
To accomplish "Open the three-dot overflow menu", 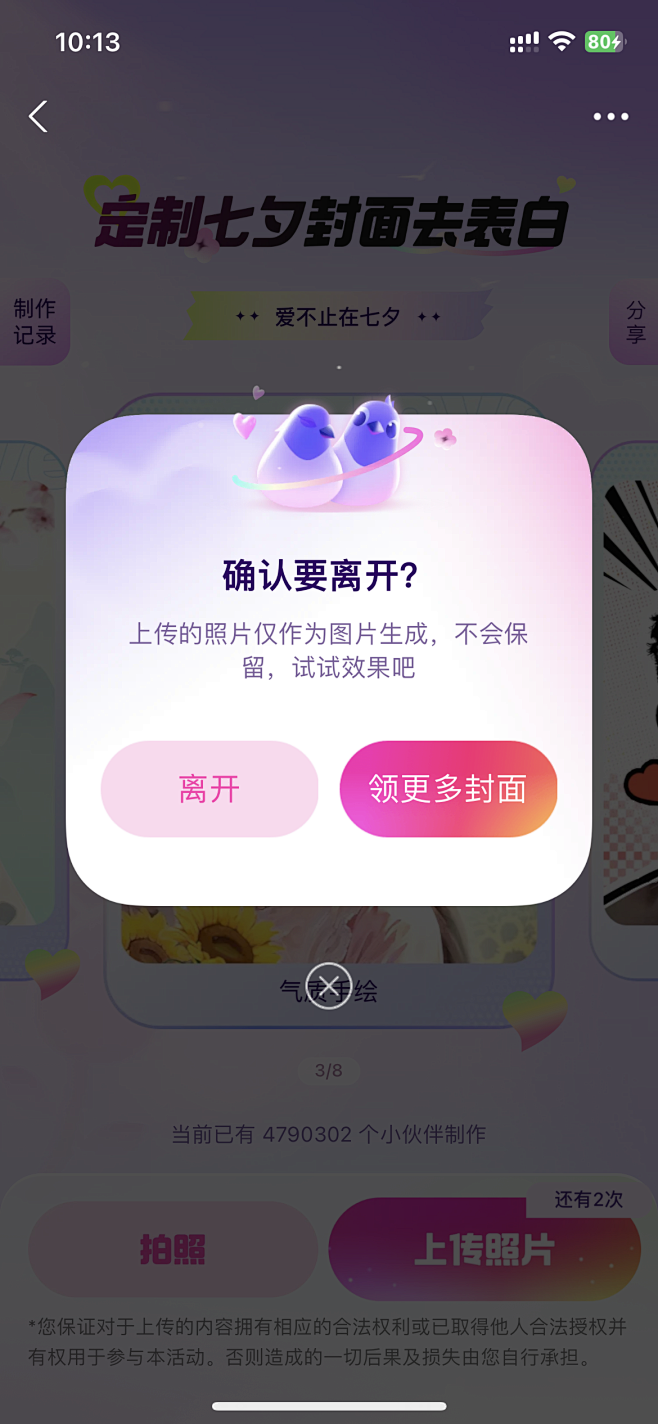I will click(611, 117).
